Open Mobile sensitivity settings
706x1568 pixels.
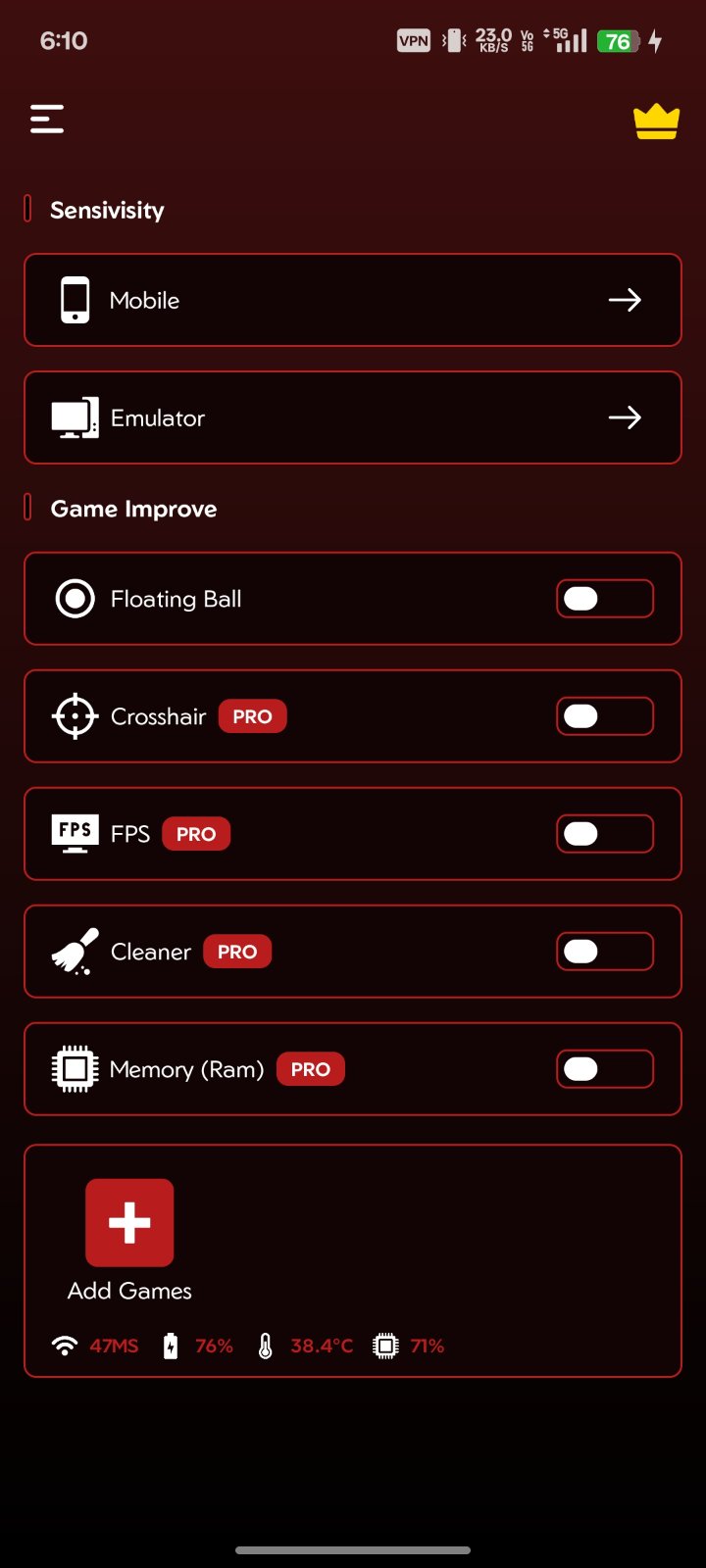pyautogui.click(x=353, y=300)
